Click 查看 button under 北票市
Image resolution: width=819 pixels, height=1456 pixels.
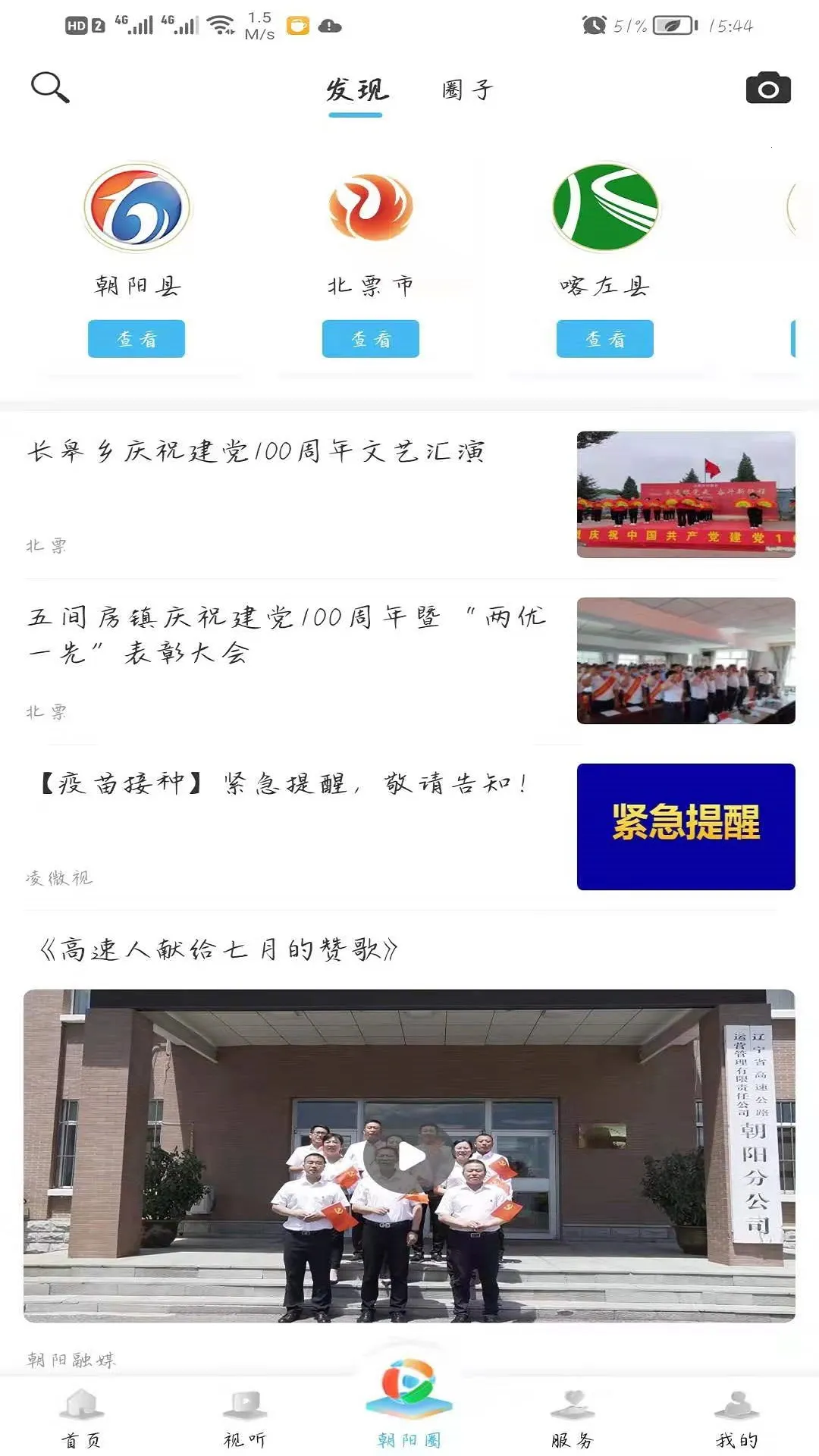click(x=371, y=339)
